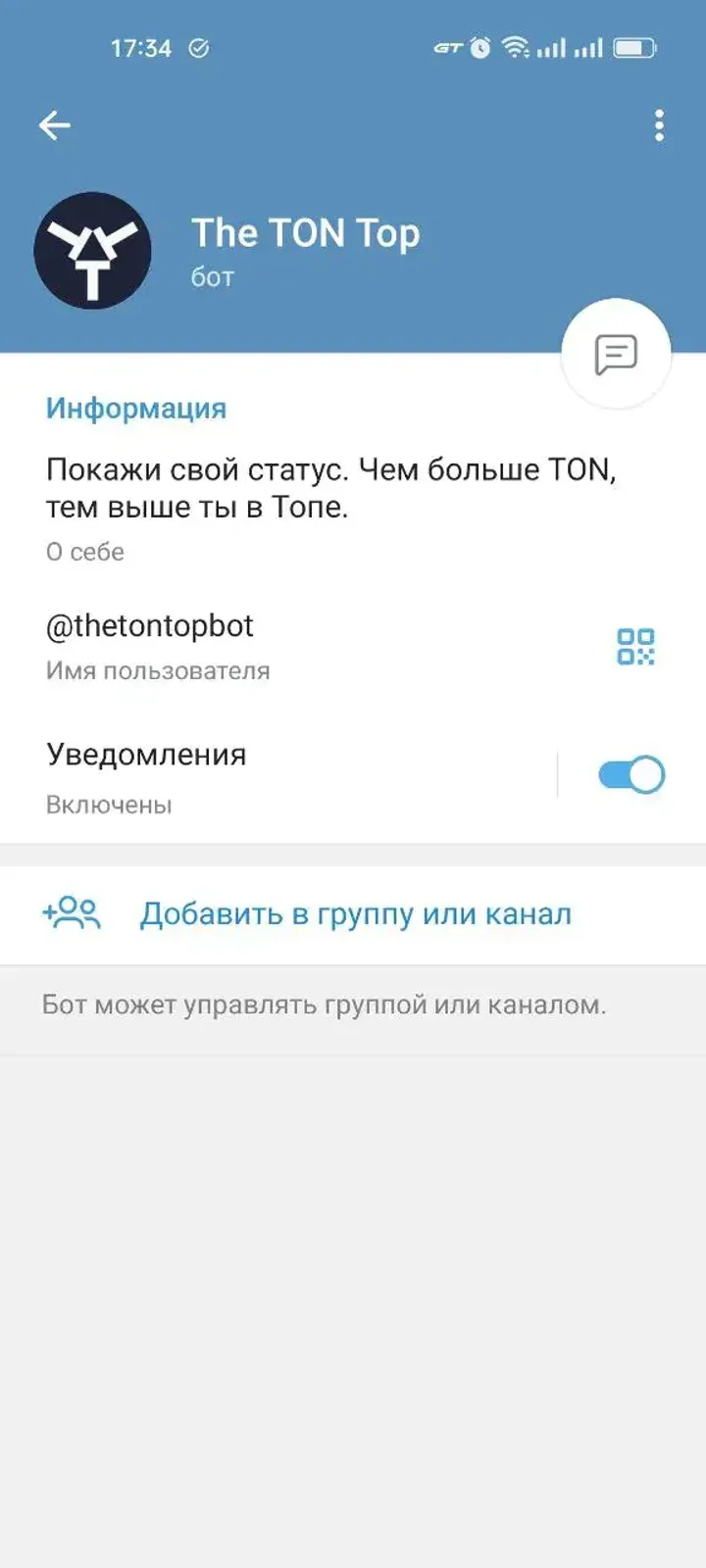Tap the Wi-Fi status icon
The height and width of the screenshot is (1568, 706).
coord(517,46)
